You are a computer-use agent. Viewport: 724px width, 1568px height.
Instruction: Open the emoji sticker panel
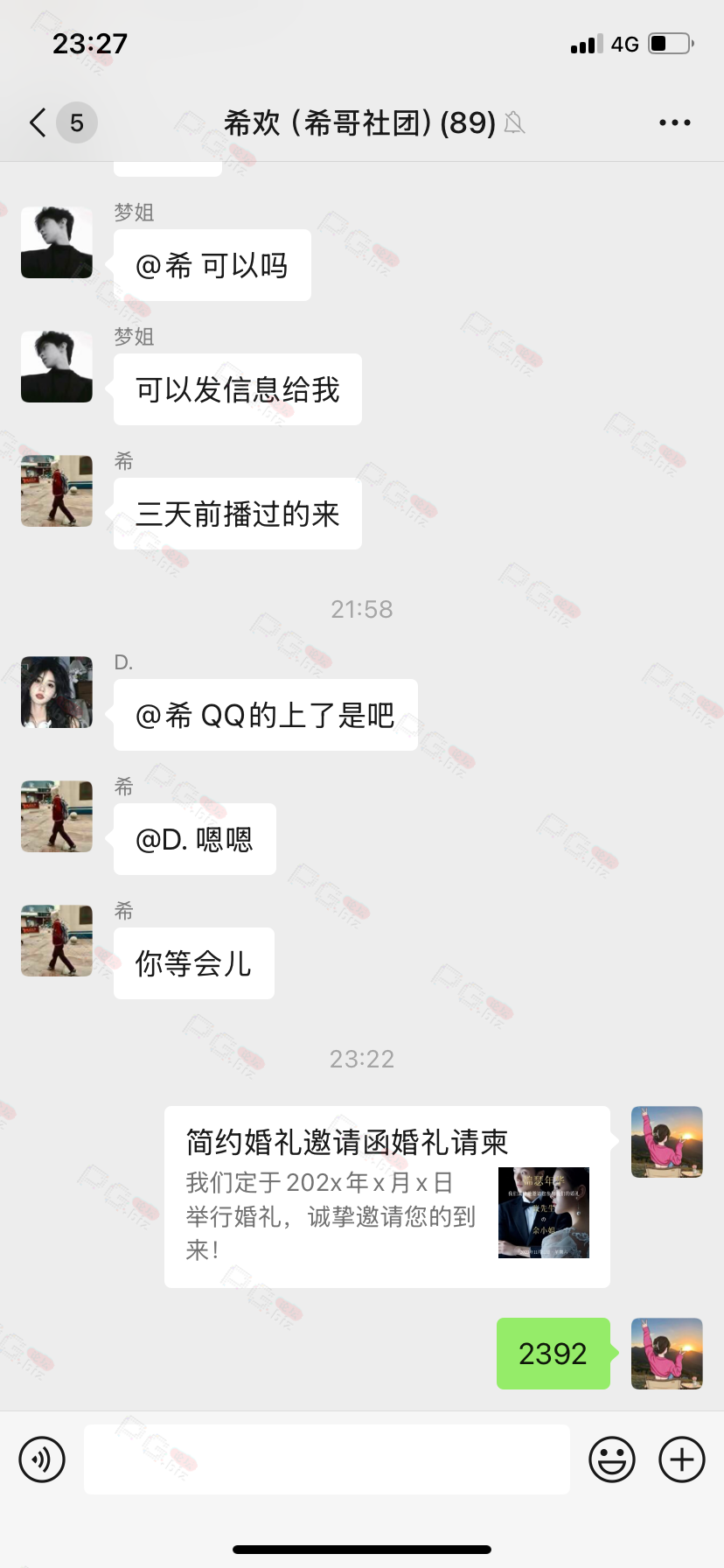pyautogui.click(x=611, y=1459)
